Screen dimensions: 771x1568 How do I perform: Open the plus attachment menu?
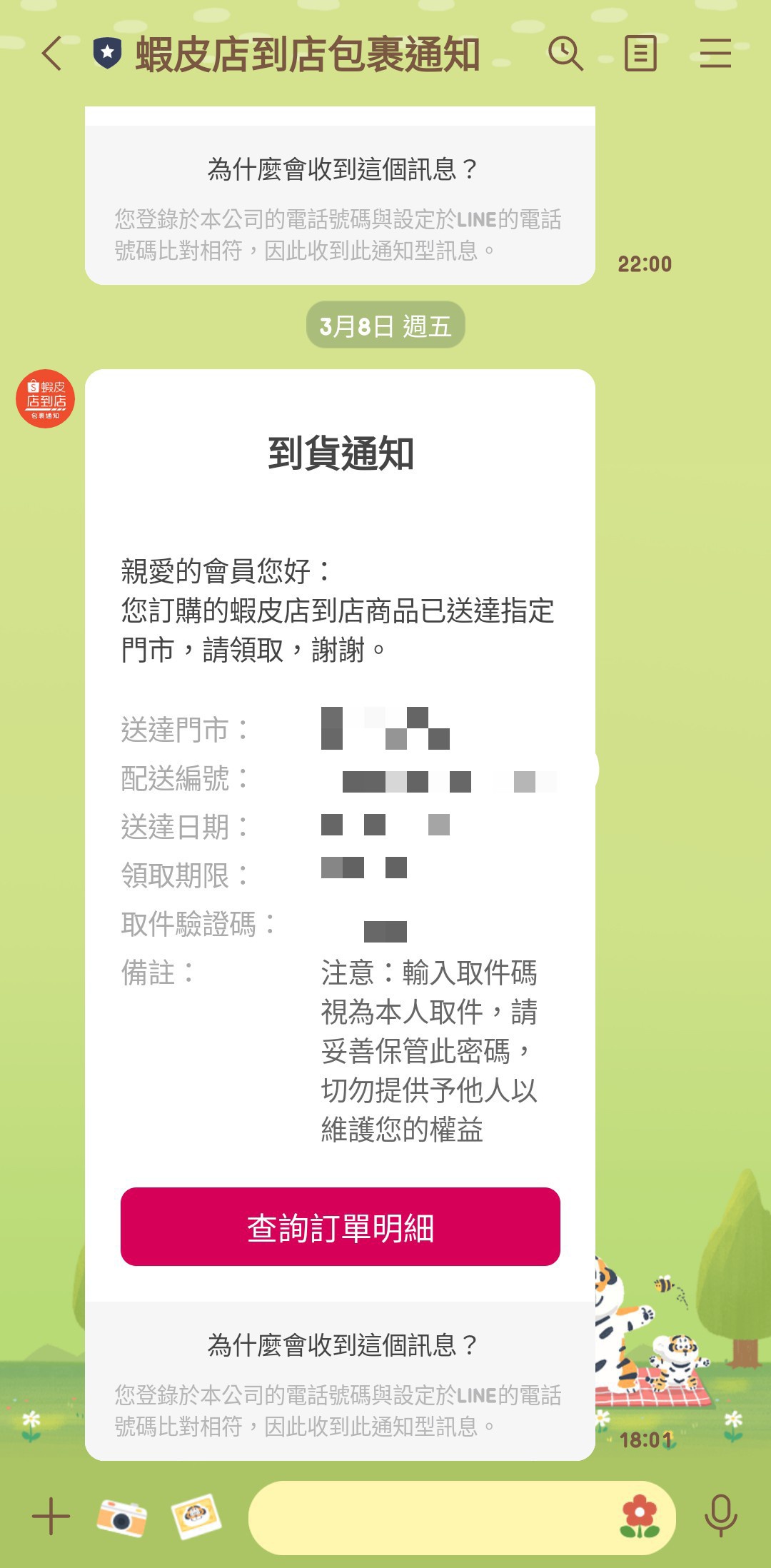pos(51,1516)
